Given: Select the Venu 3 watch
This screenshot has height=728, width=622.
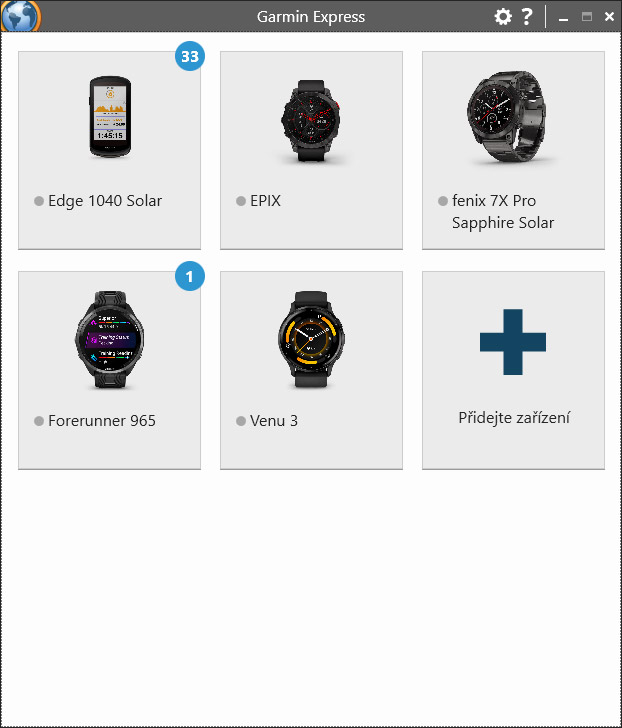Looking at the screenshot, I should (311, 369).
